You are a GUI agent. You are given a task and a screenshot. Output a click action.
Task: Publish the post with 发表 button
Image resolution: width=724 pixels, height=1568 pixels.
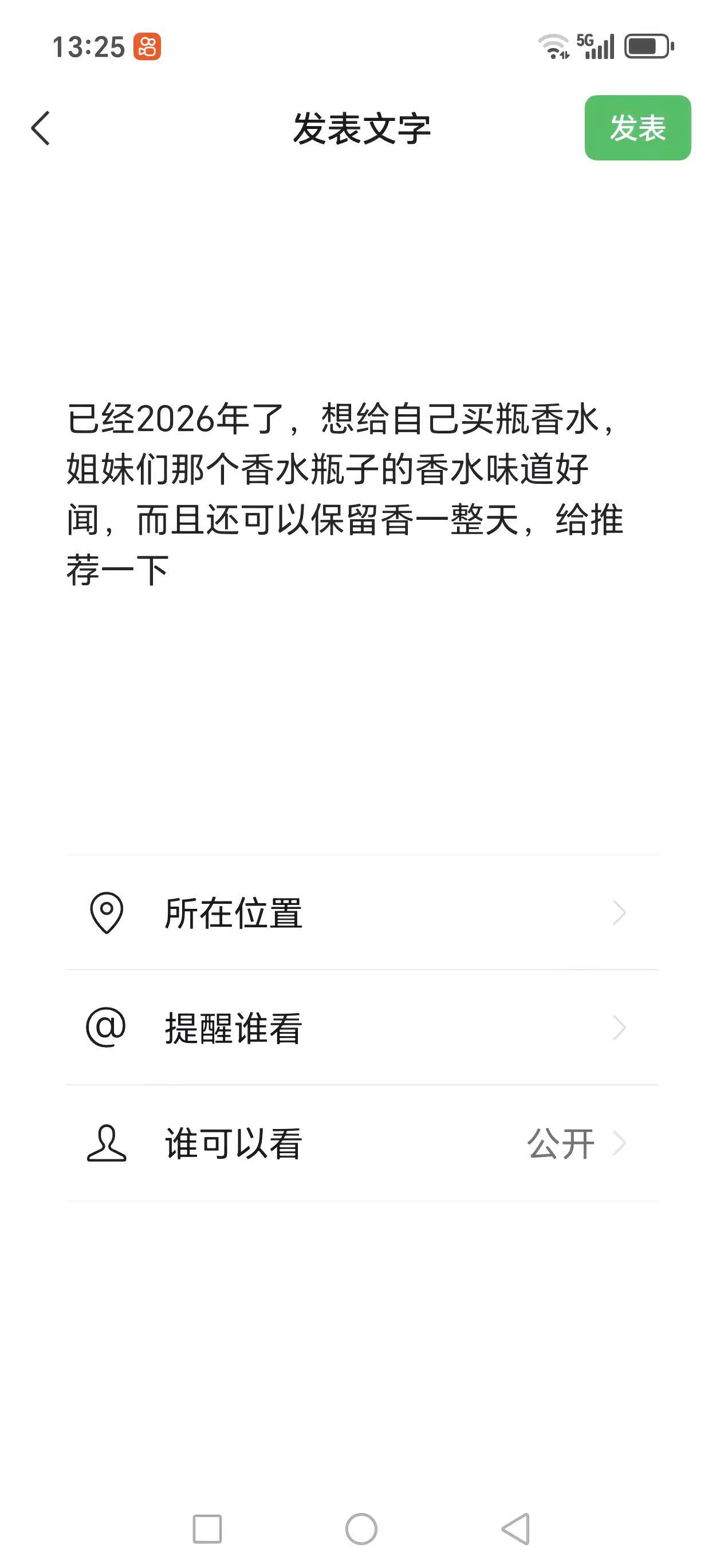(x=638, y=128)
